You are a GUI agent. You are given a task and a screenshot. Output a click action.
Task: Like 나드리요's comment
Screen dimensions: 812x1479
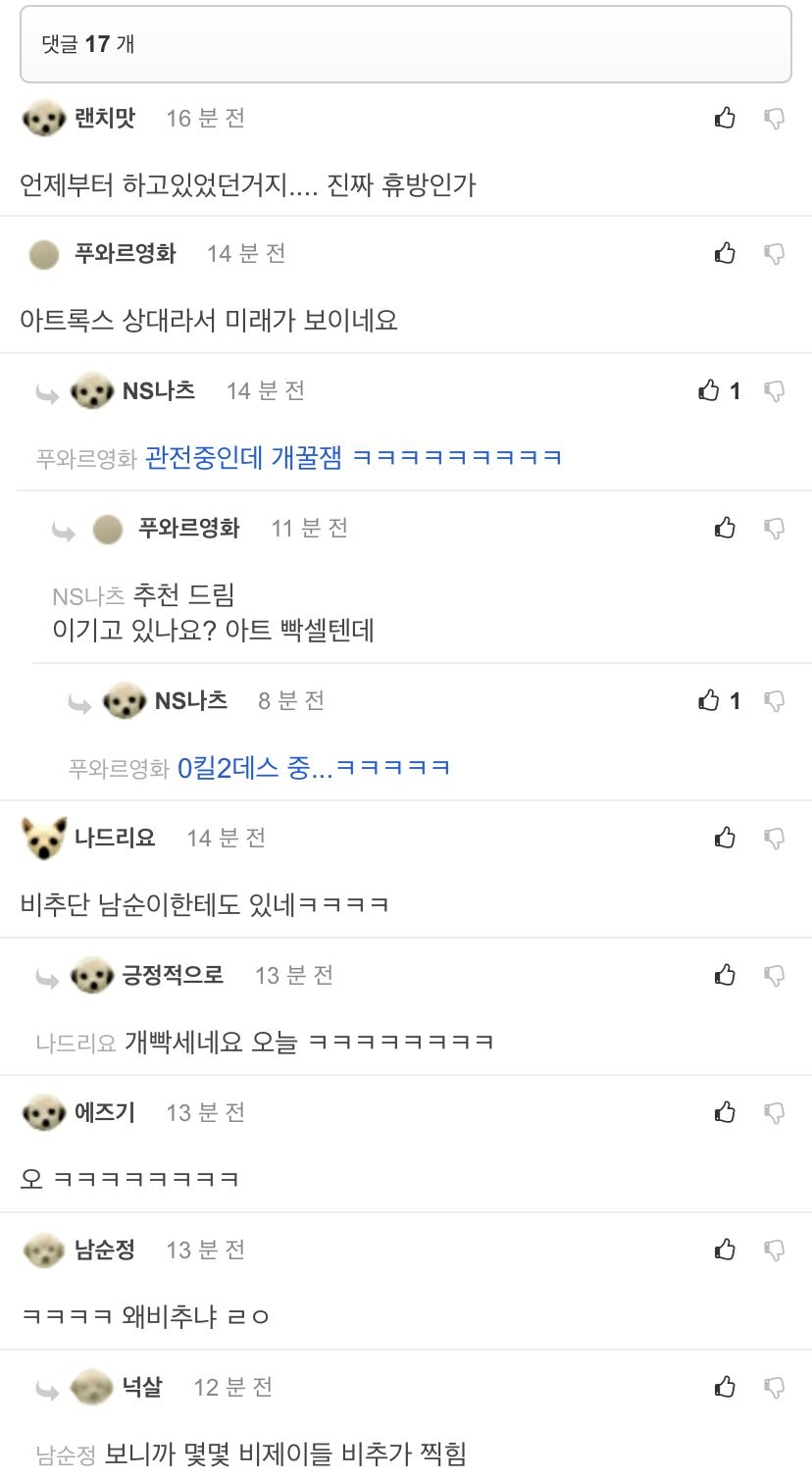(x=725, y=838)
